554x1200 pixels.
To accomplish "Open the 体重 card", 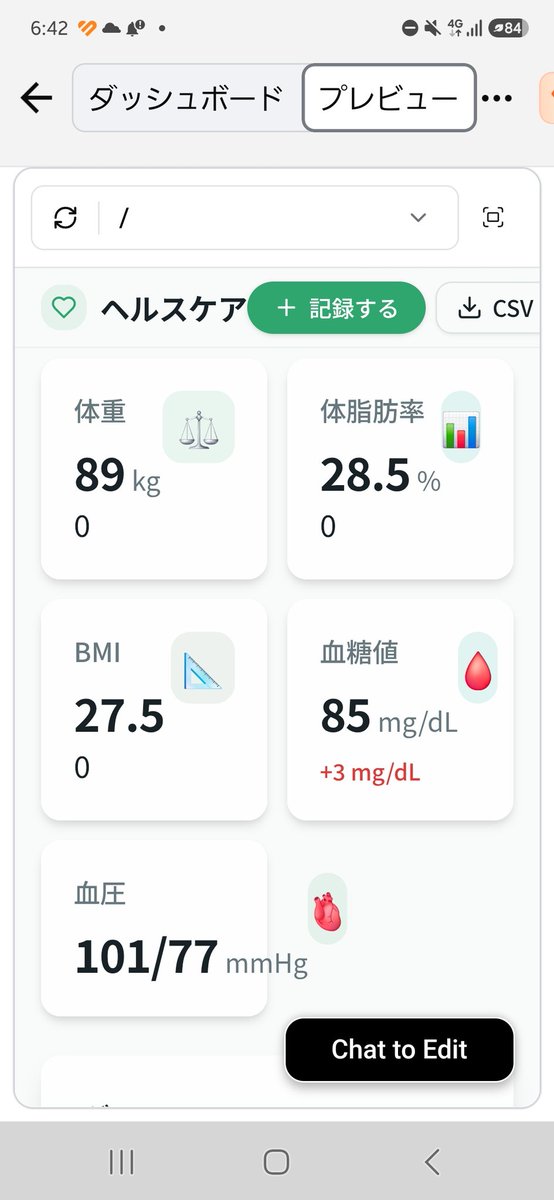I will tap(154, 469).
